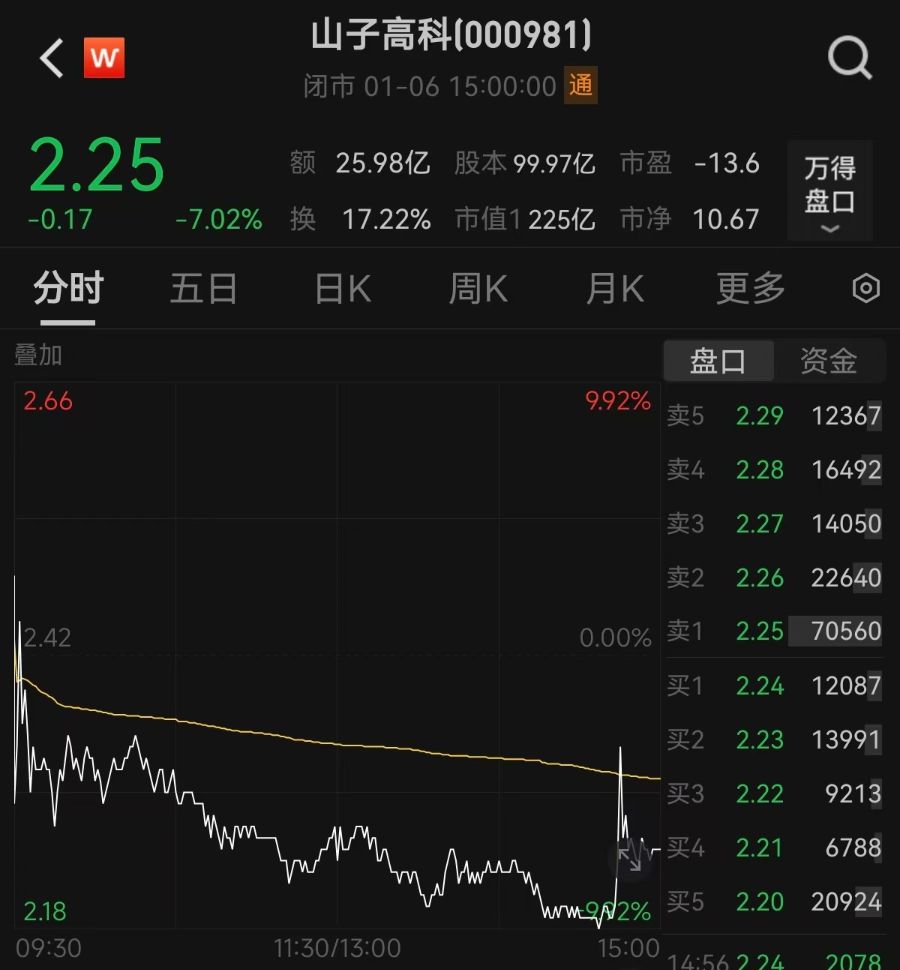Image resolution: width=900 pixels, height=970 pixels.
Task: Tap the 卖1 2.25 order row
Action: [x=774, y=631]
